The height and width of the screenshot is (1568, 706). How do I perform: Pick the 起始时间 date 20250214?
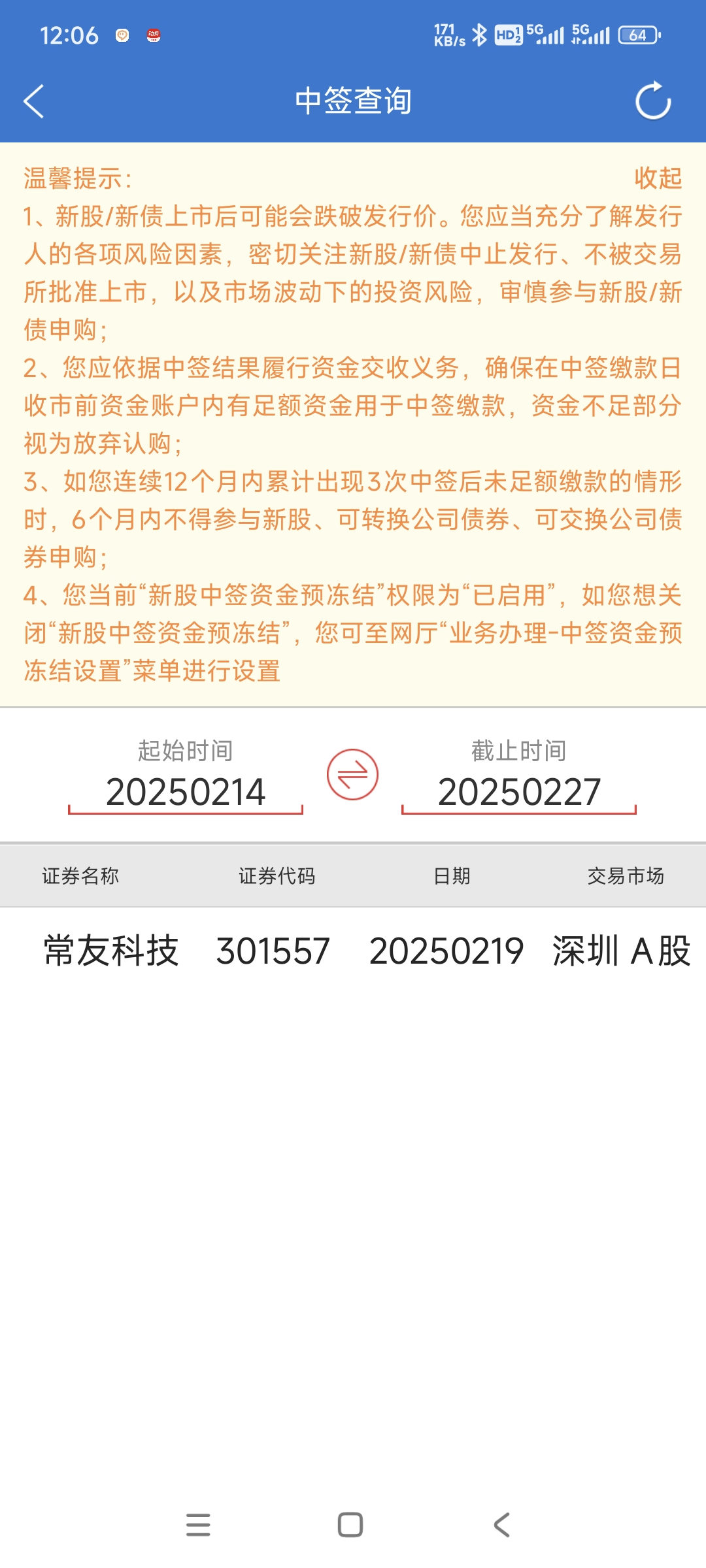coord(186,792)
